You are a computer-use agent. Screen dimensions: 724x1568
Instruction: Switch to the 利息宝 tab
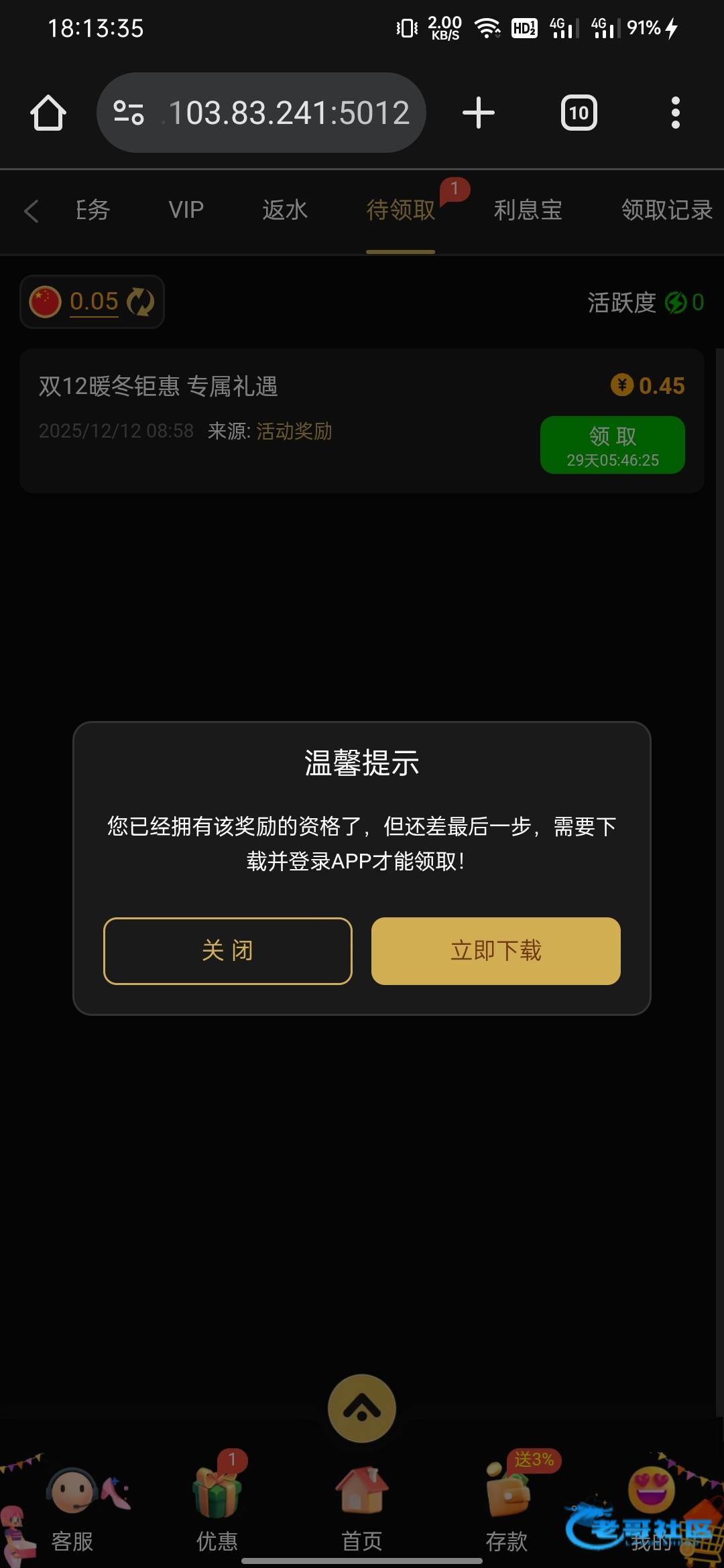pos(528,210)
